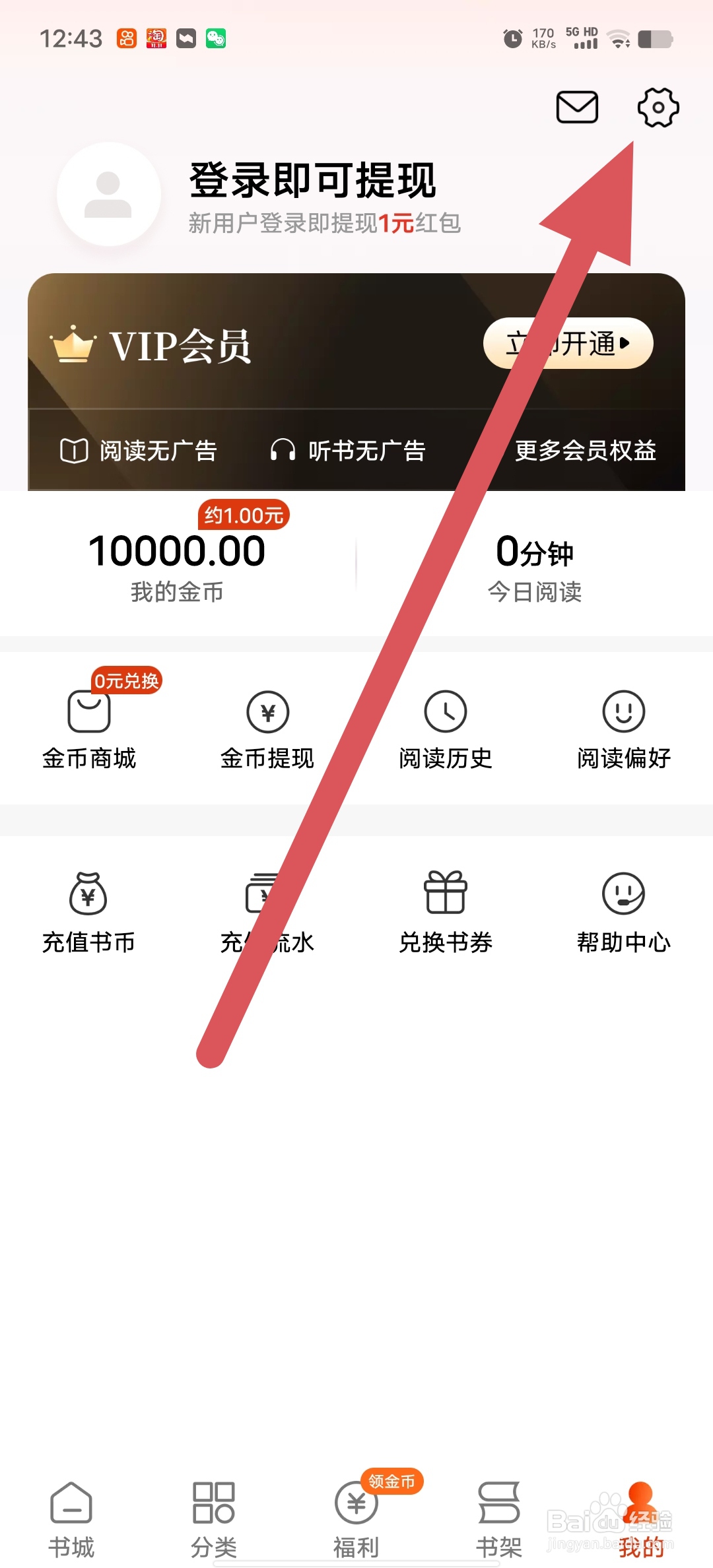
Task: Tap 登录即可提现 login text
Action: coord(313,183)
